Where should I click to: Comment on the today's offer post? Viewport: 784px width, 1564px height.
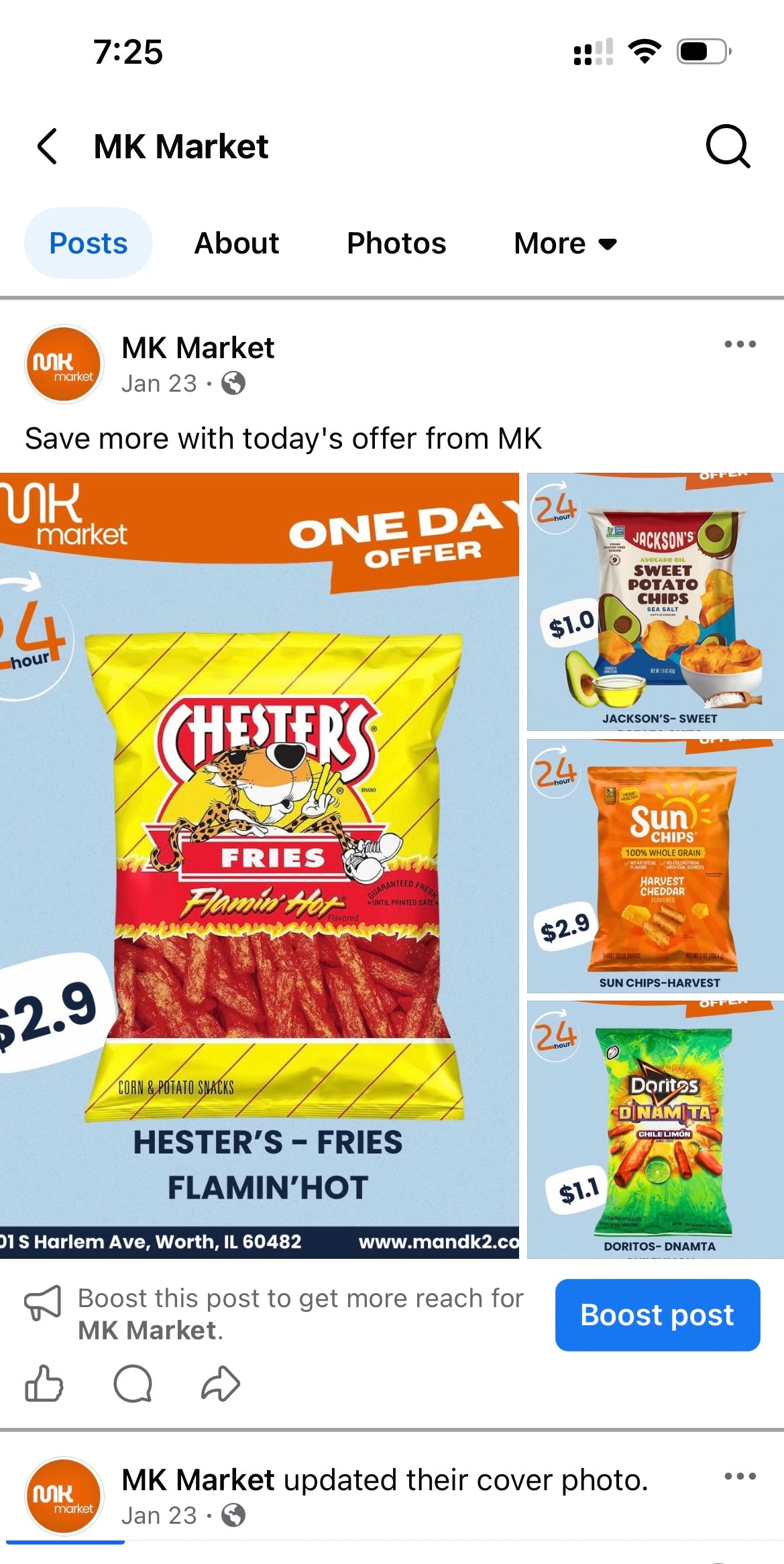133,1384
